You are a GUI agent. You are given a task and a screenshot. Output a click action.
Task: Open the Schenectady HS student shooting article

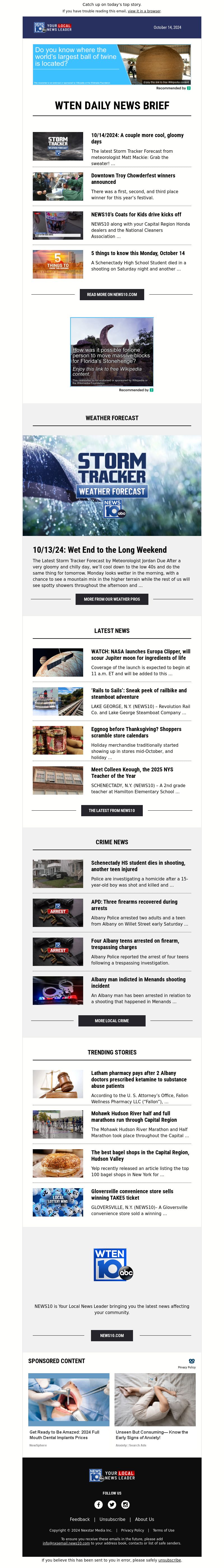click(138, 866)
